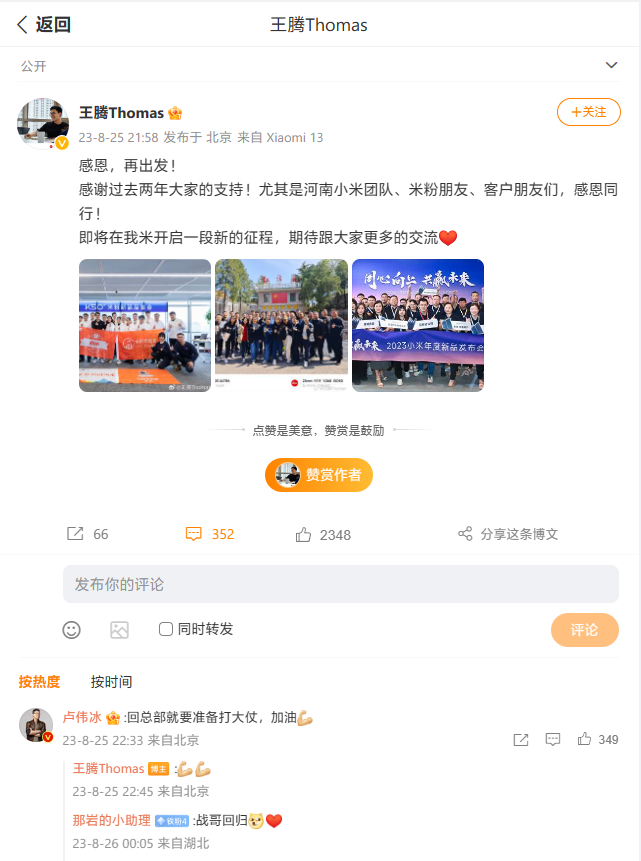Open the first photo with orange flags
641x861 pixels.
tap(145, 325)
